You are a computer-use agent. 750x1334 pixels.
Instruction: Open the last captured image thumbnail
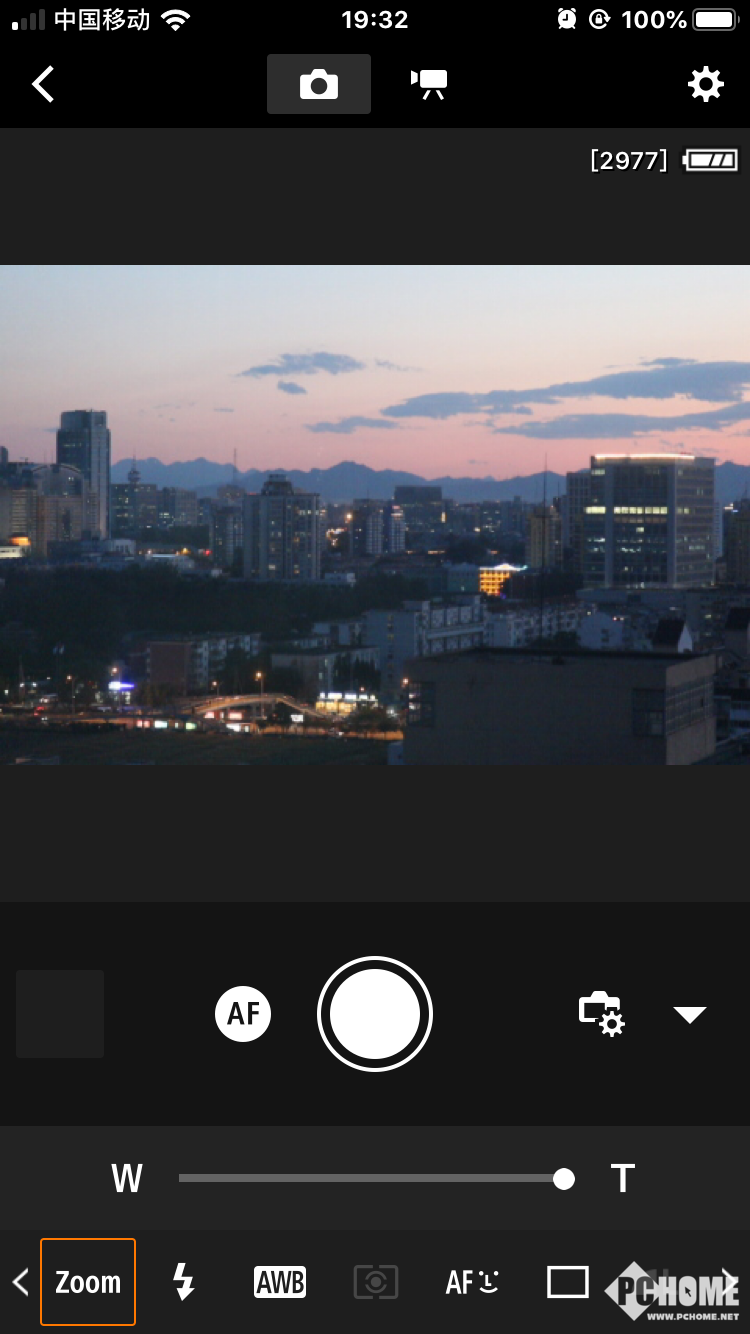pyautogui.click(x=60, y=1014)
